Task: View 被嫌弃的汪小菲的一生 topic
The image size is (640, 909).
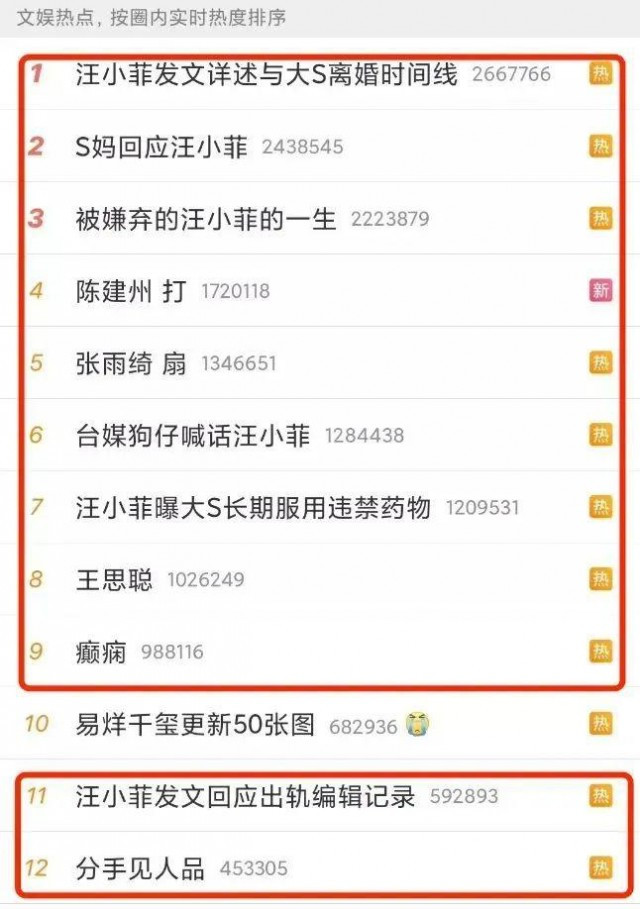Action: pos(206,219)
